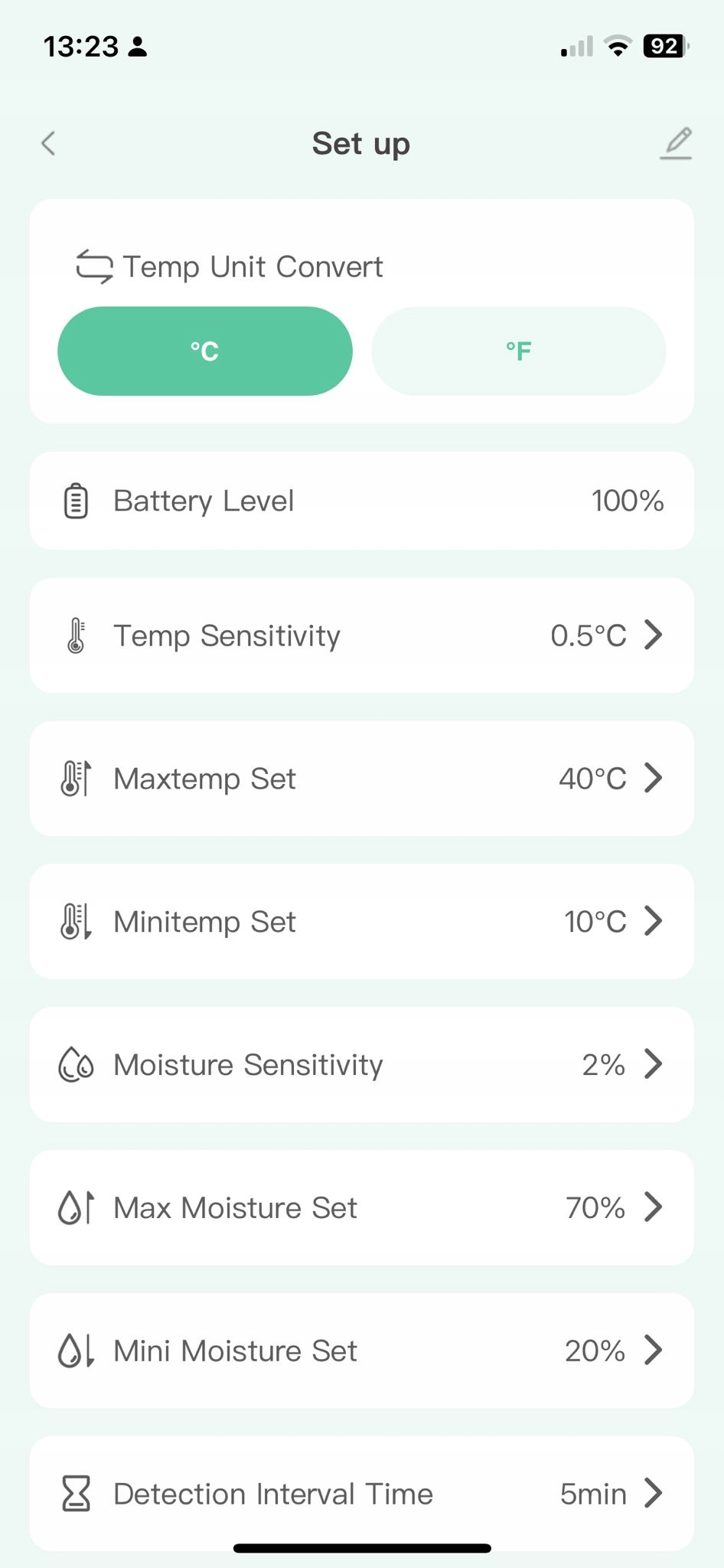This screenshot has width=724, height=1568.
Task: Open Temp Sensitivity setting
Action: coord(361,635)
